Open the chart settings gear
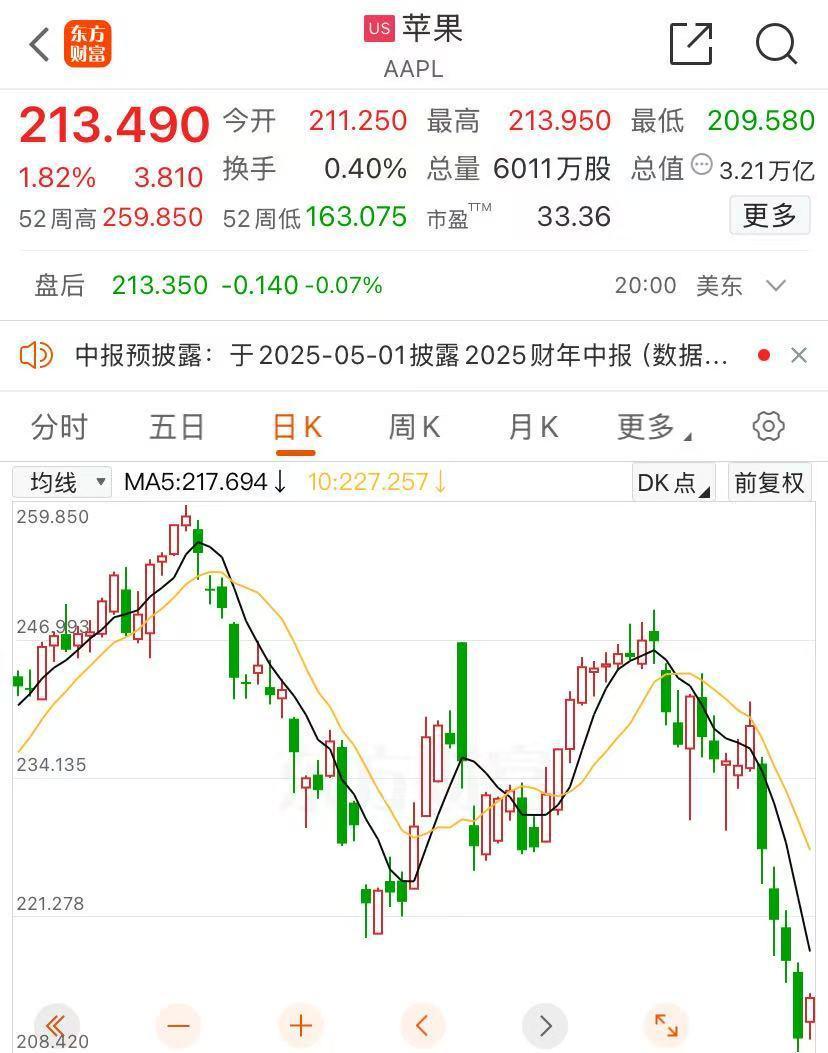This screenshot has height=1053, width=828. 768,426
